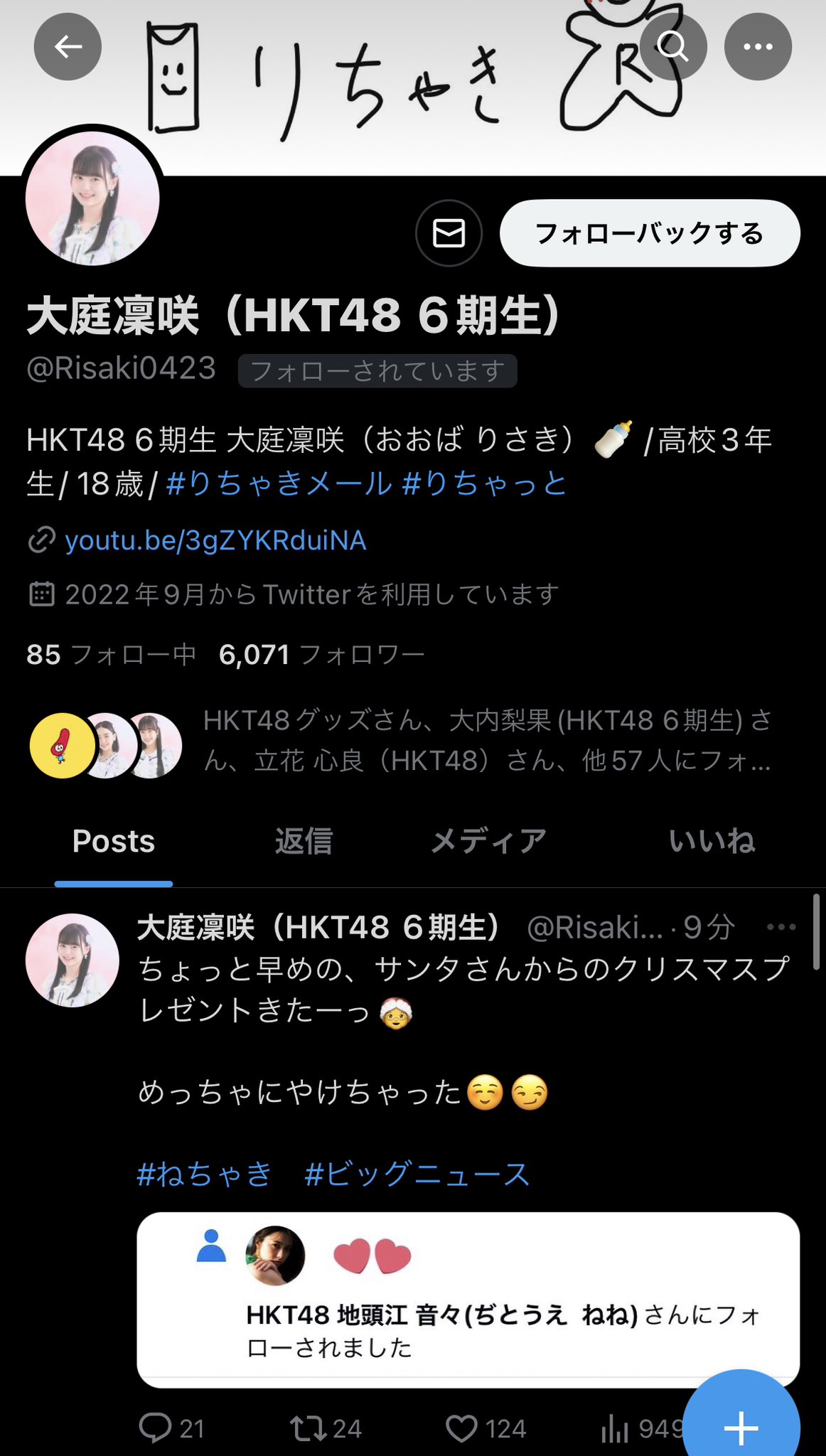Open the youtu.be/3gZYKRduiNA link
The image size is (826, 1456).
coord(215,540)
